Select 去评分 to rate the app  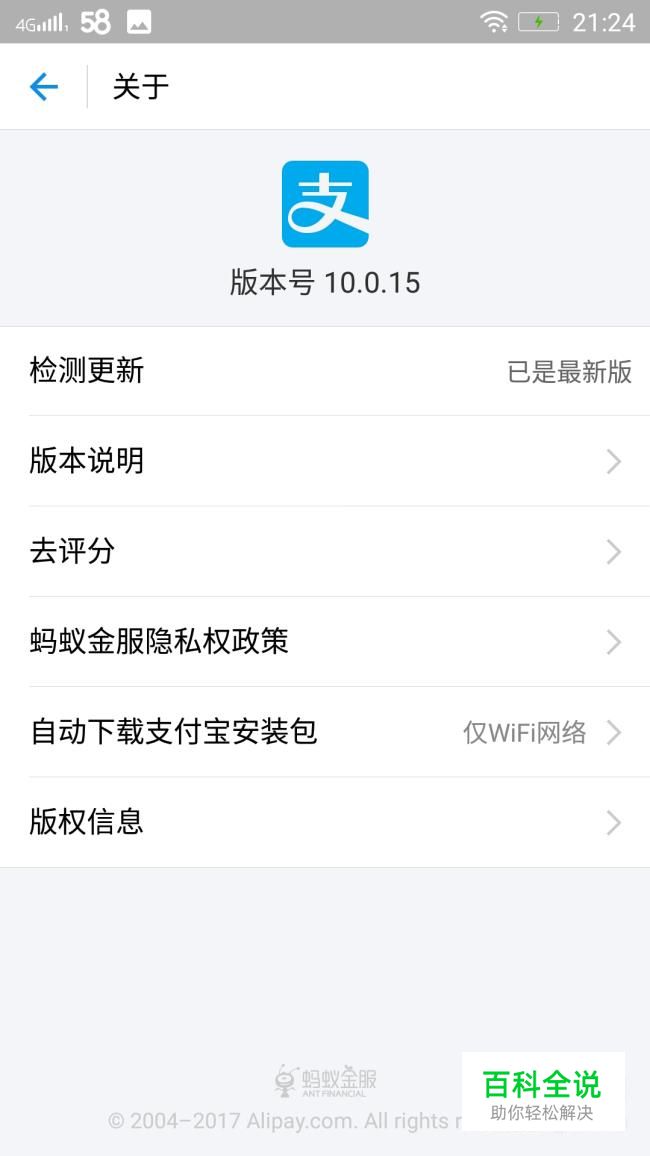coord(325,551)
